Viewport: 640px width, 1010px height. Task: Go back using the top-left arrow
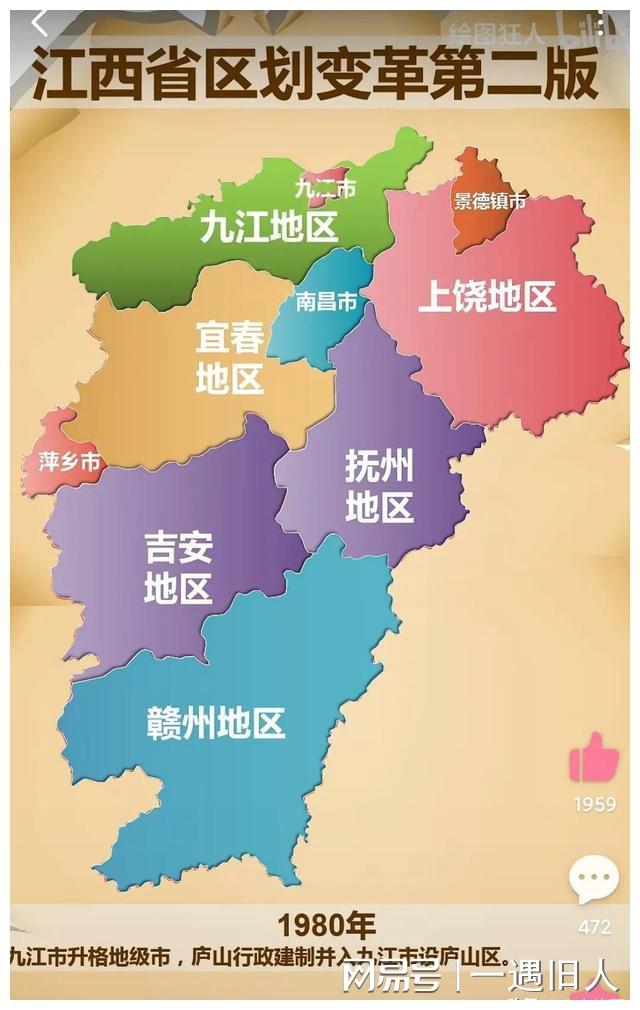click(39, 22)
